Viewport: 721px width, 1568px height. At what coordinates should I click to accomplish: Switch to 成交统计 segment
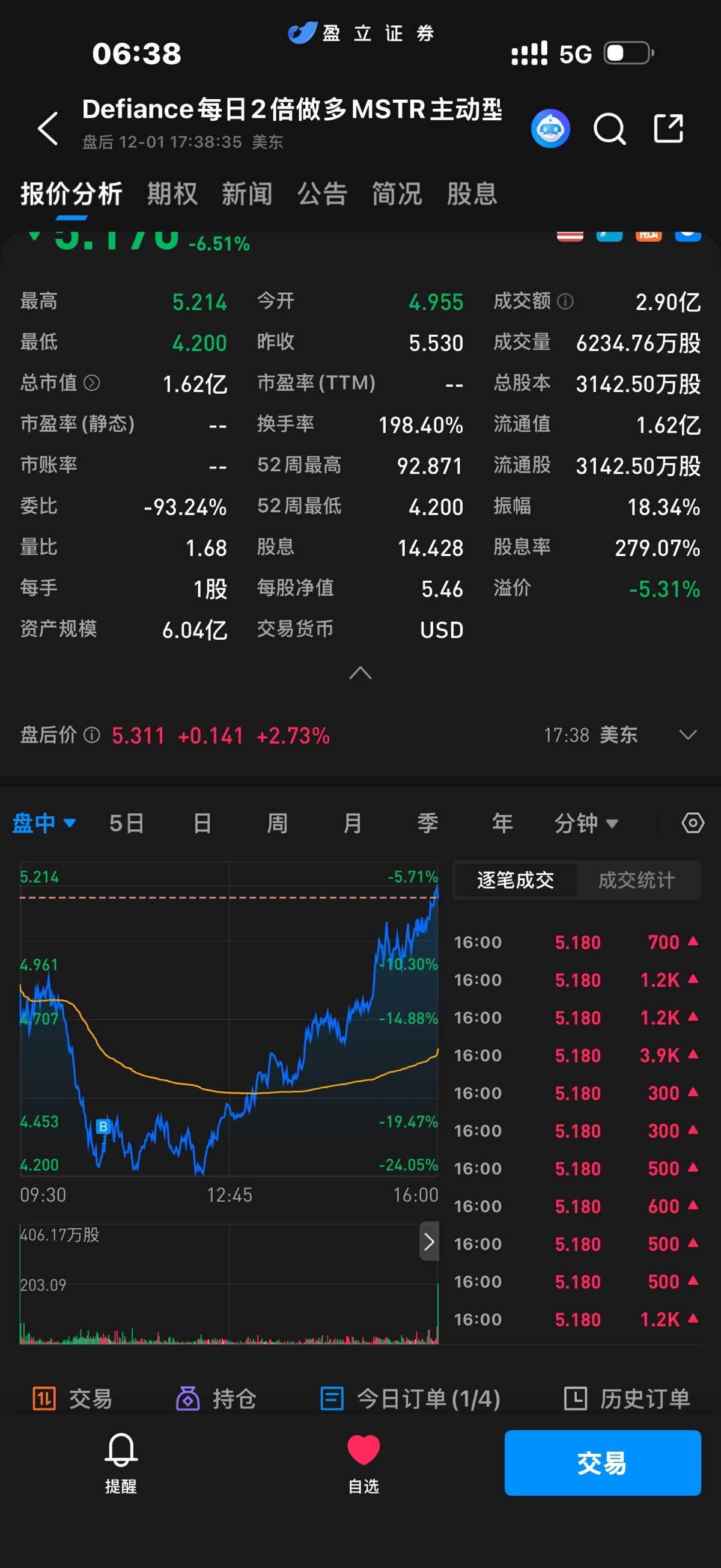click(x=636, y=880)
